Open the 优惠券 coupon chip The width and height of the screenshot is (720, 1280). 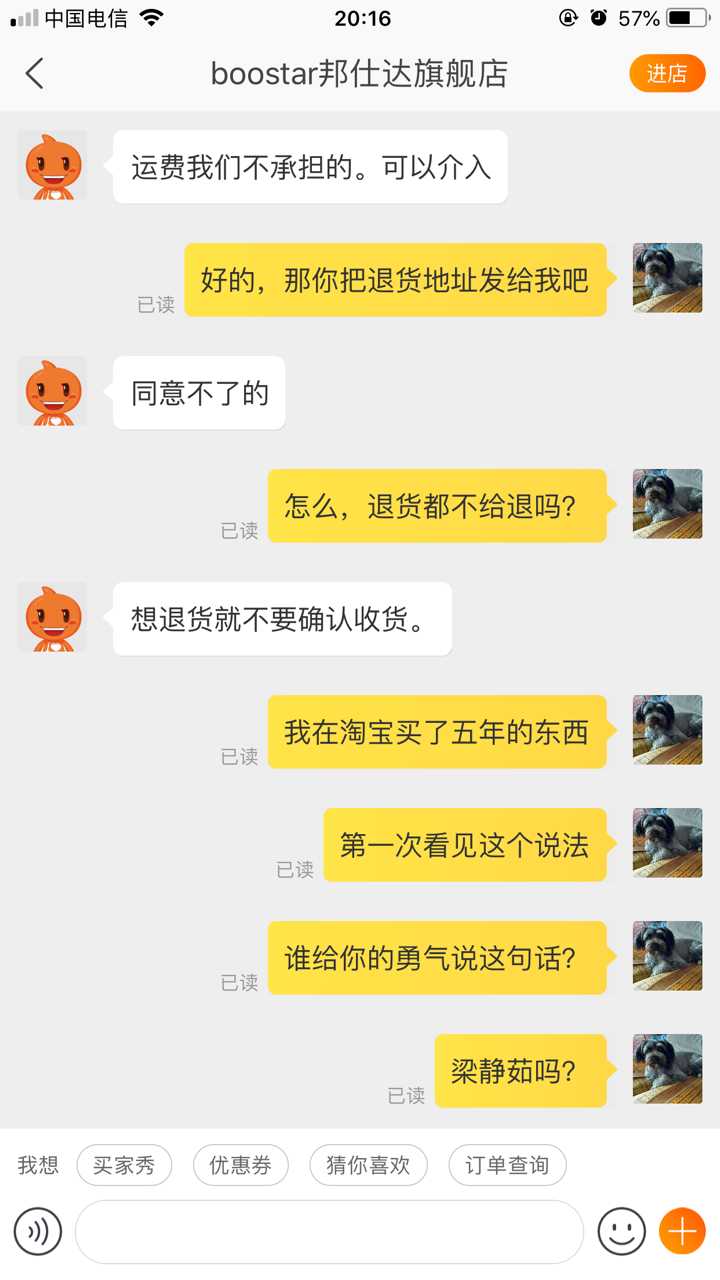(x=240, y=1165)
